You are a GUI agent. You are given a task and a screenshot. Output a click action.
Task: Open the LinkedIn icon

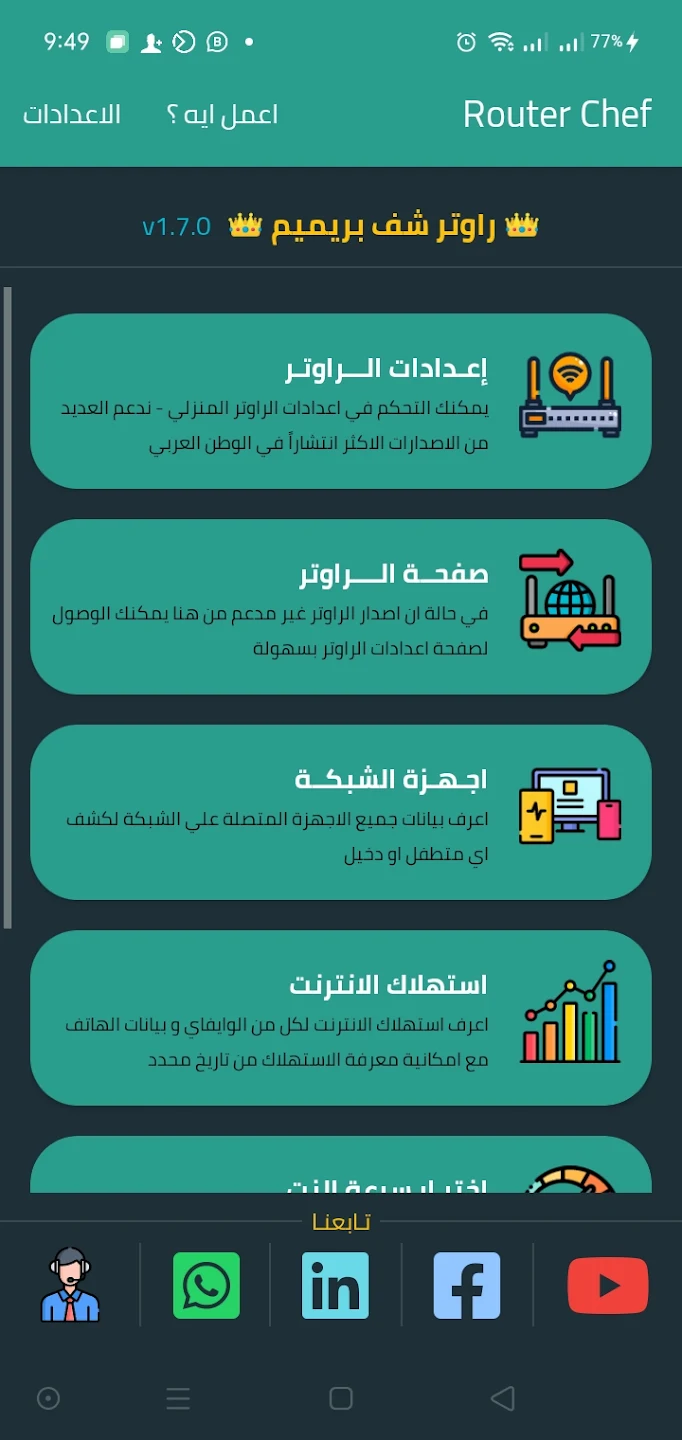pos(336,1285)
